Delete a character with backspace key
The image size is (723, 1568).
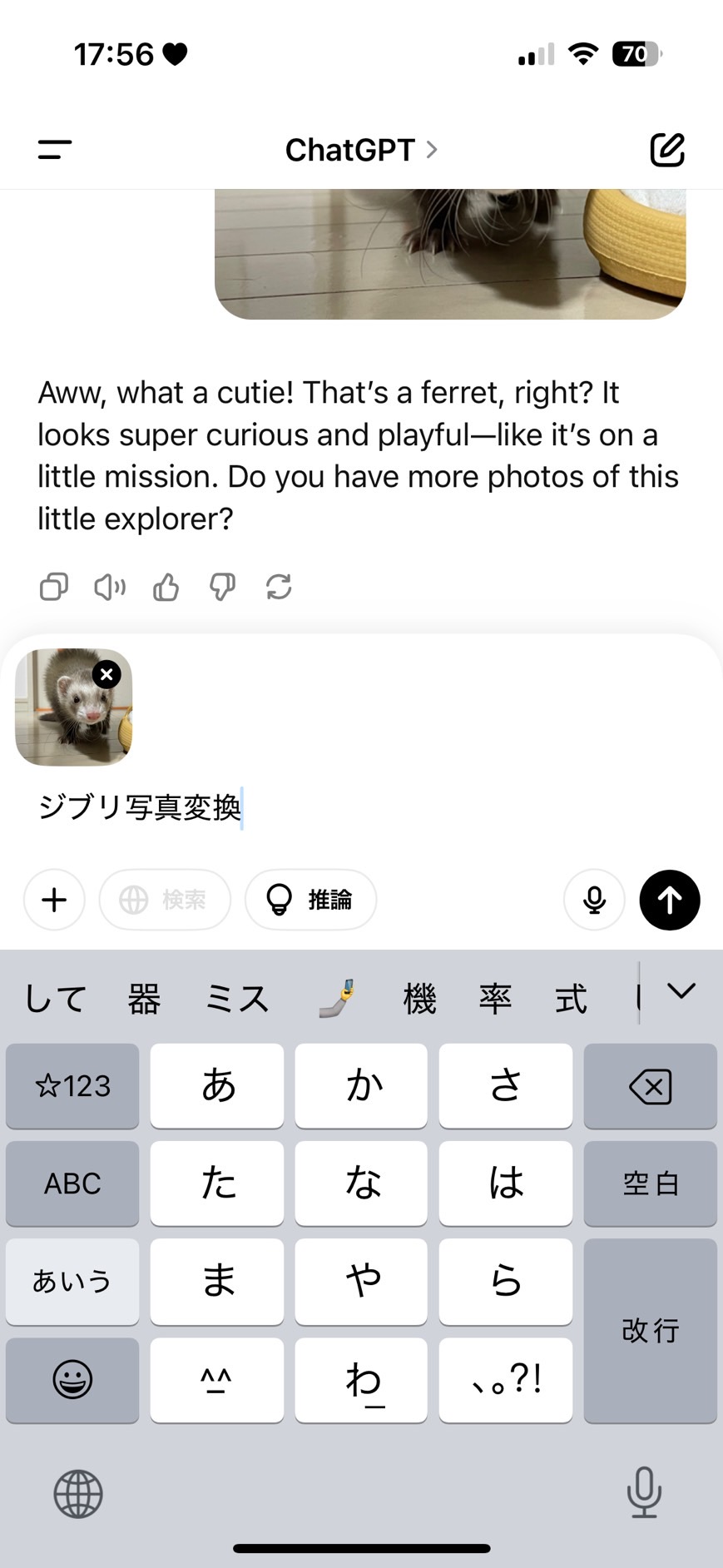[650, 1086]
